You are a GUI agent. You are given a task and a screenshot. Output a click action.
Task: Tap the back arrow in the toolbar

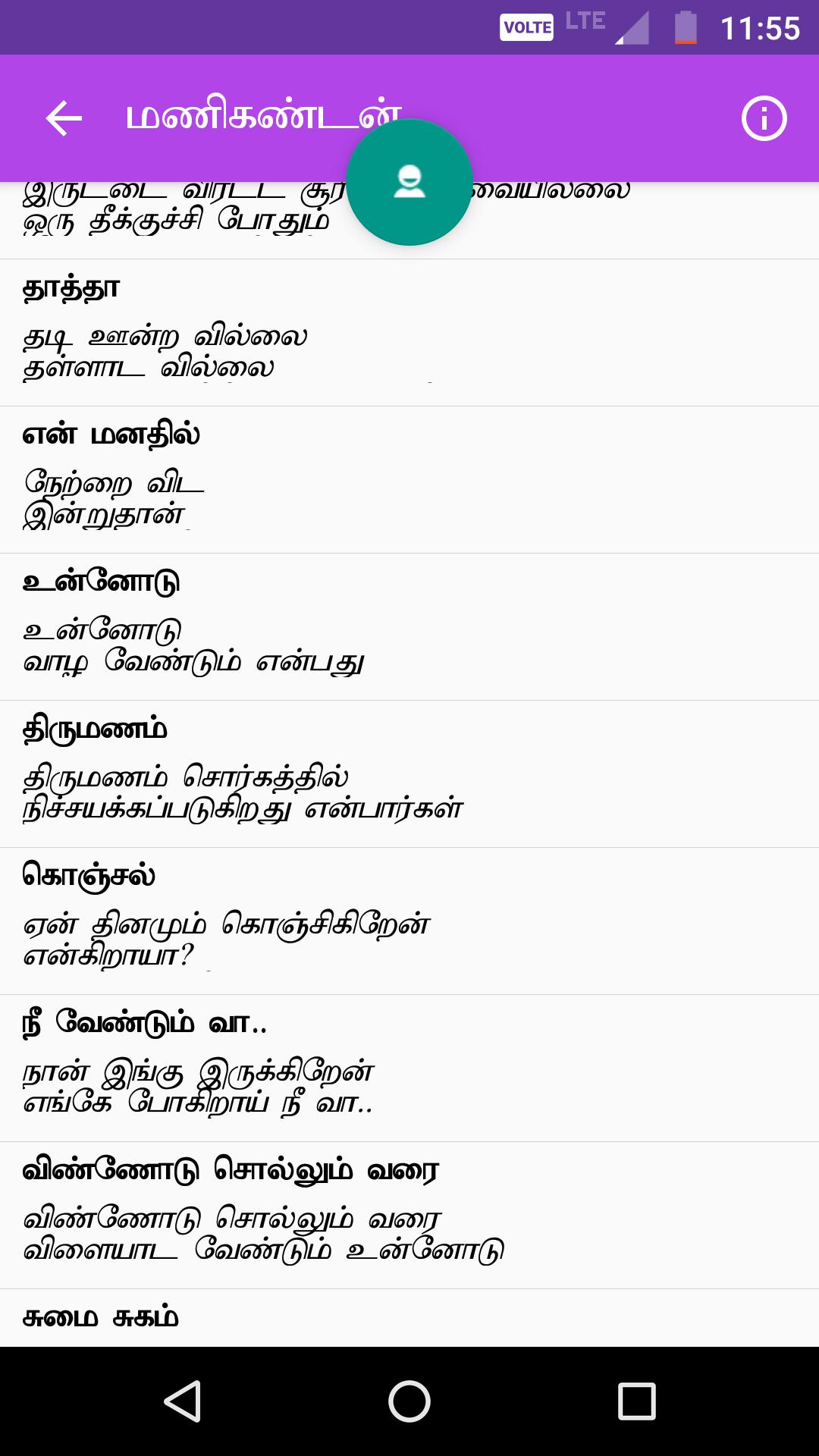(x=62, y=118)
